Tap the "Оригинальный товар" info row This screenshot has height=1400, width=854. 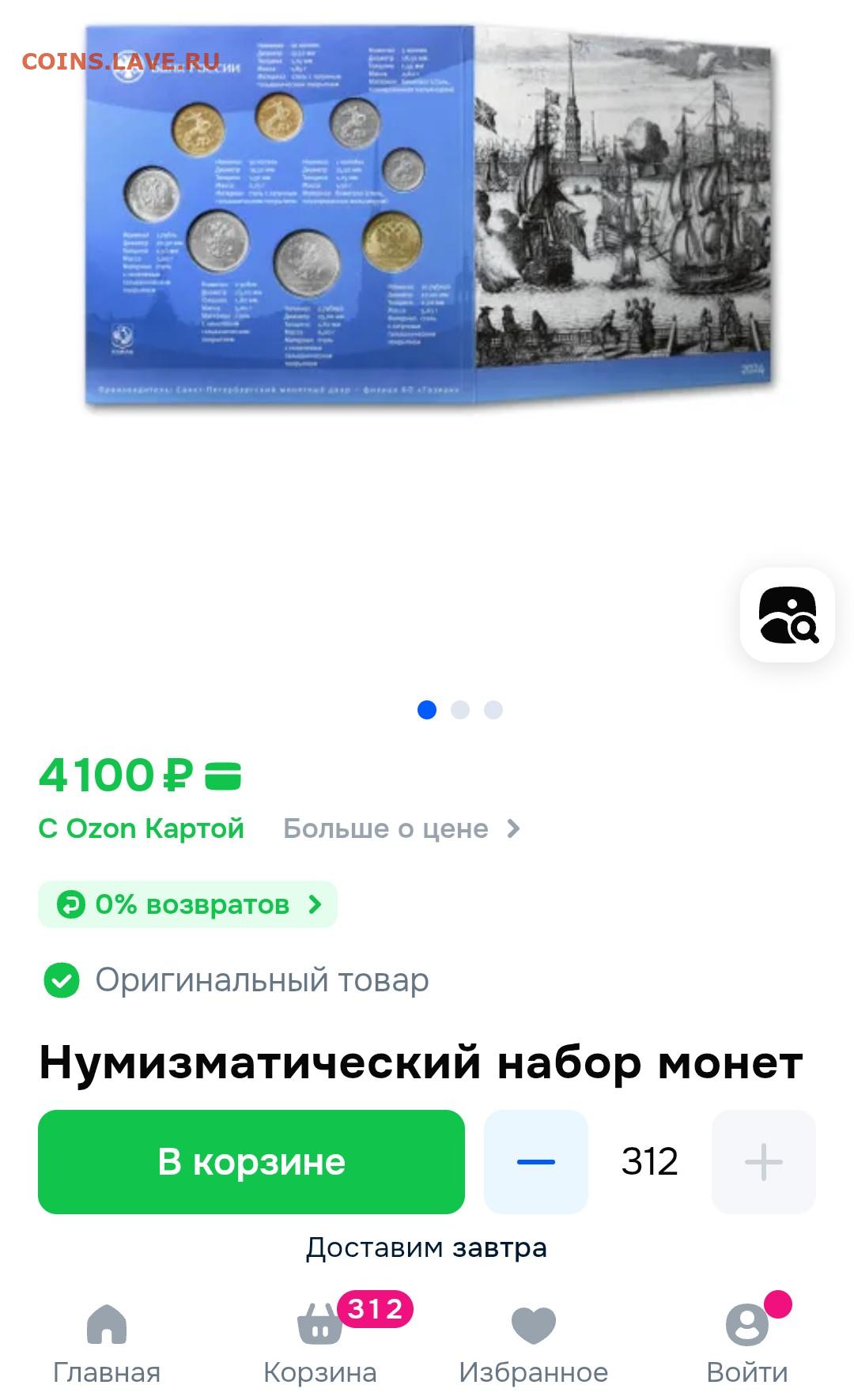point(237,980)
